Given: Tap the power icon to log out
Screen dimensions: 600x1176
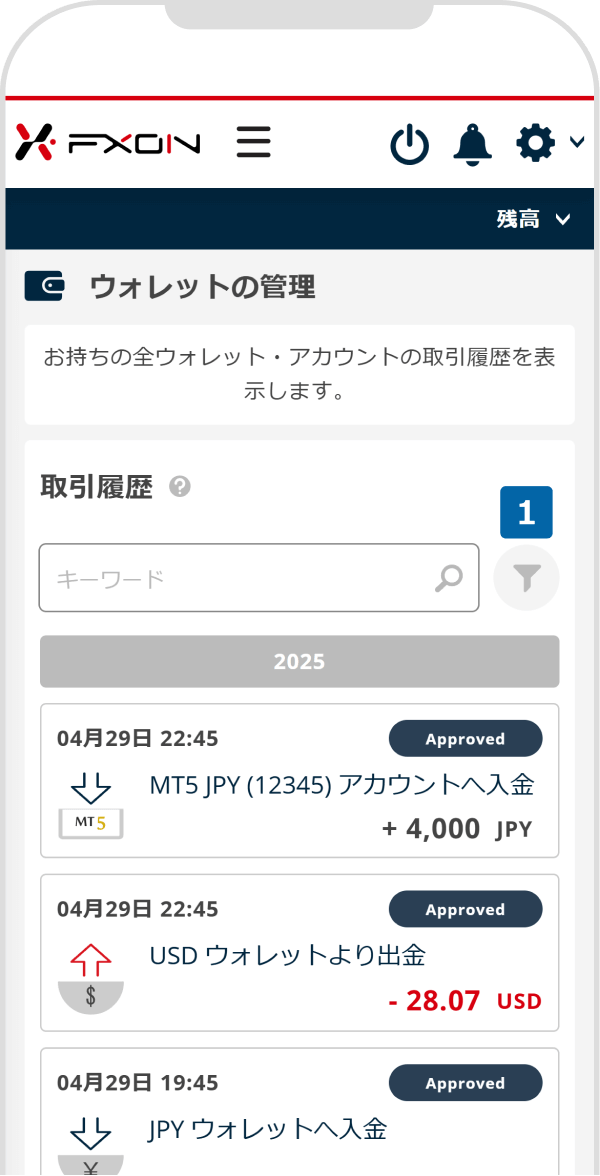Looking at the screenshot, I should [409, 145].
